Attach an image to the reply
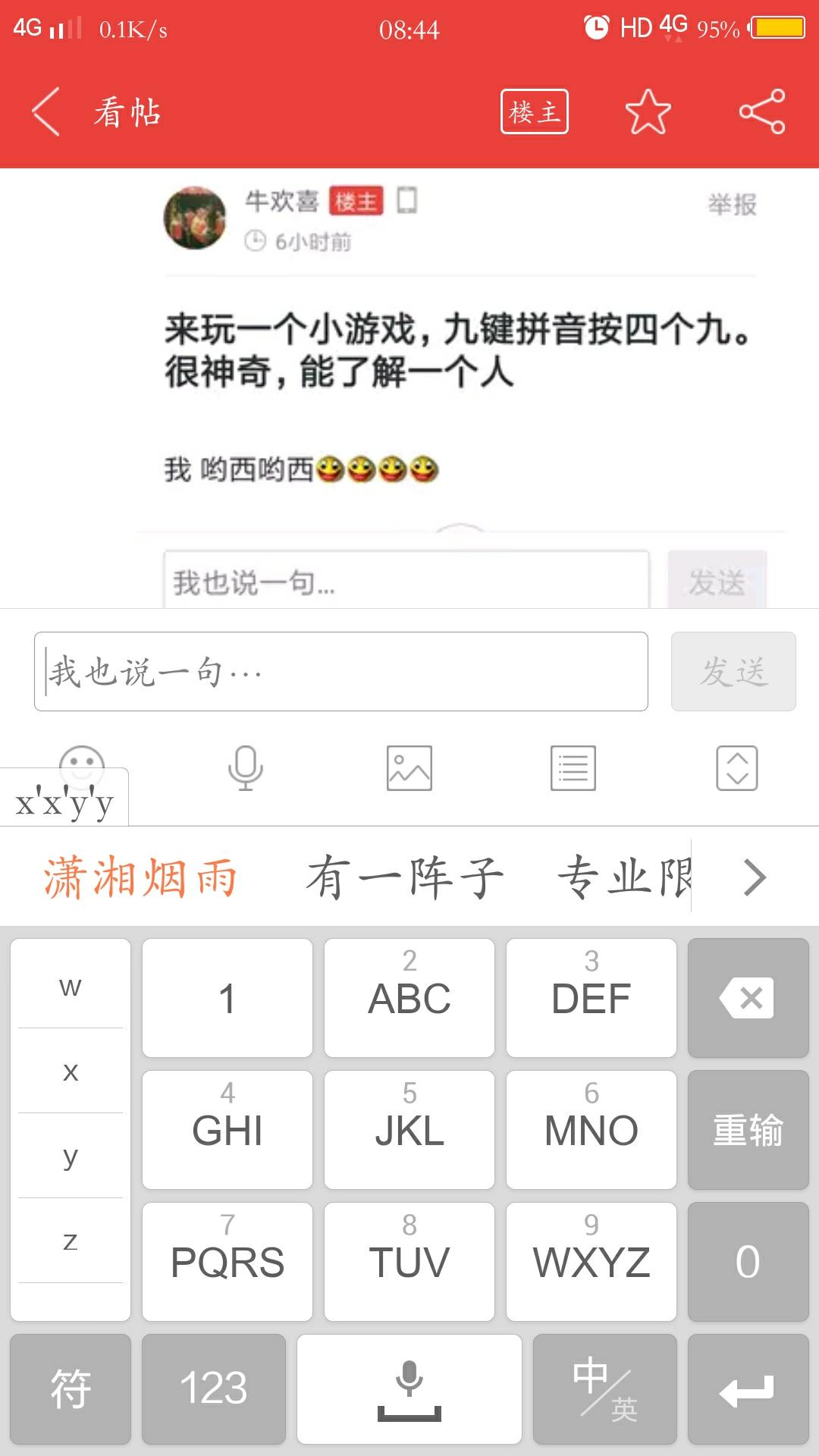Image resolution: width=819 pixels, height=1456 pixels. [x=409, y=768]
